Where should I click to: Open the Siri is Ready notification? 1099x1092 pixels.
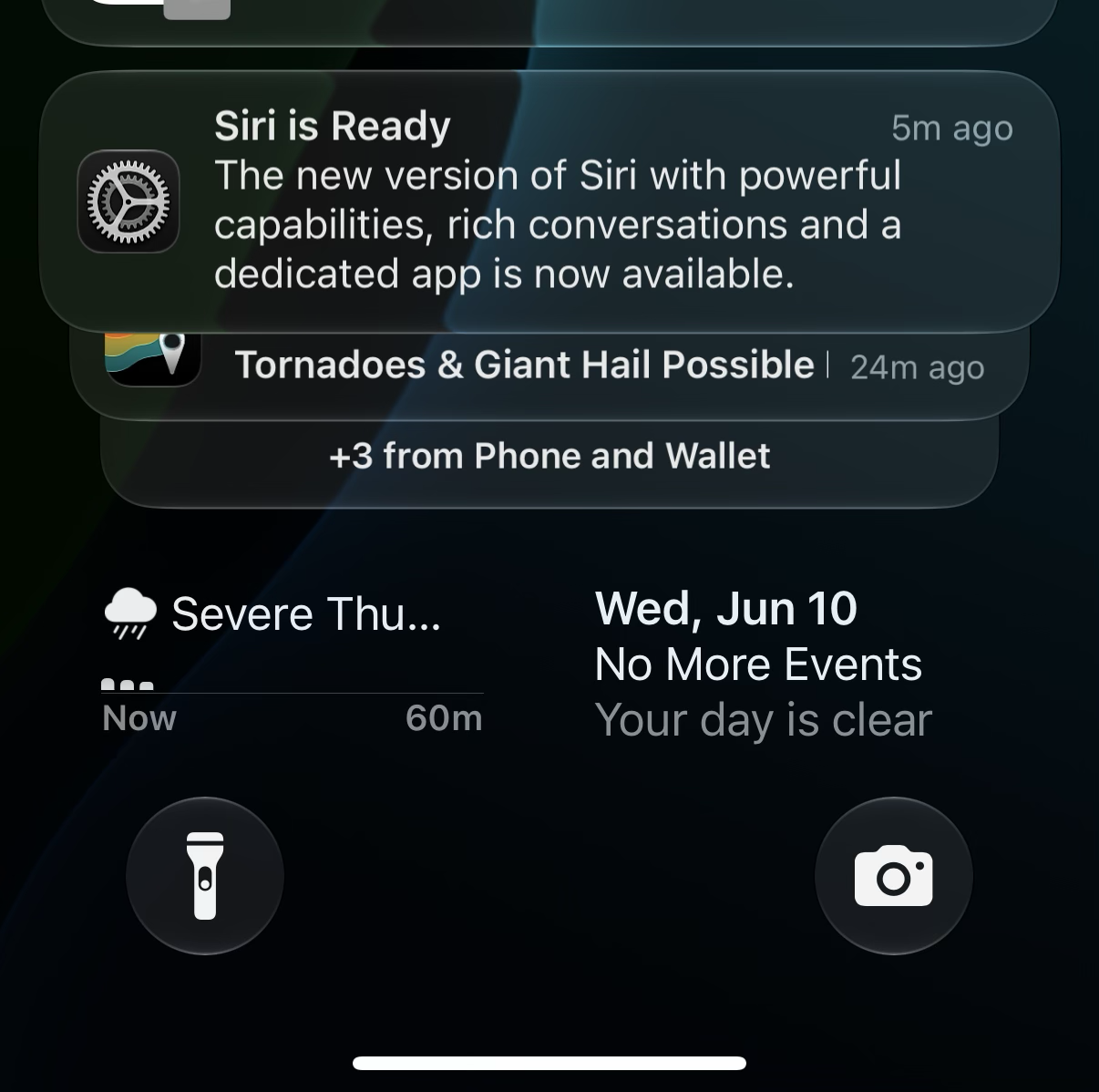pyautogui.click(x=549, y=201)
